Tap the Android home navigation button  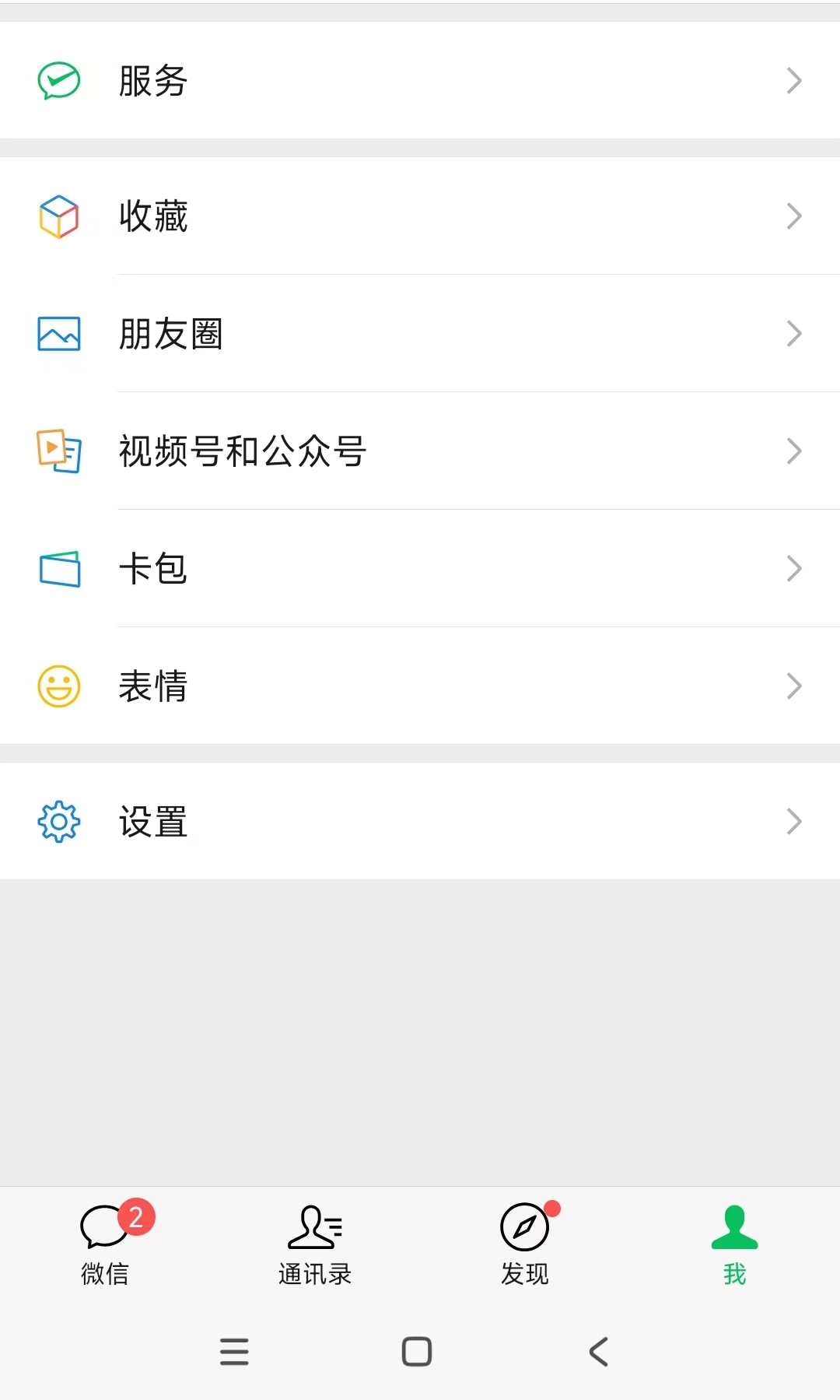point(418,1353)
